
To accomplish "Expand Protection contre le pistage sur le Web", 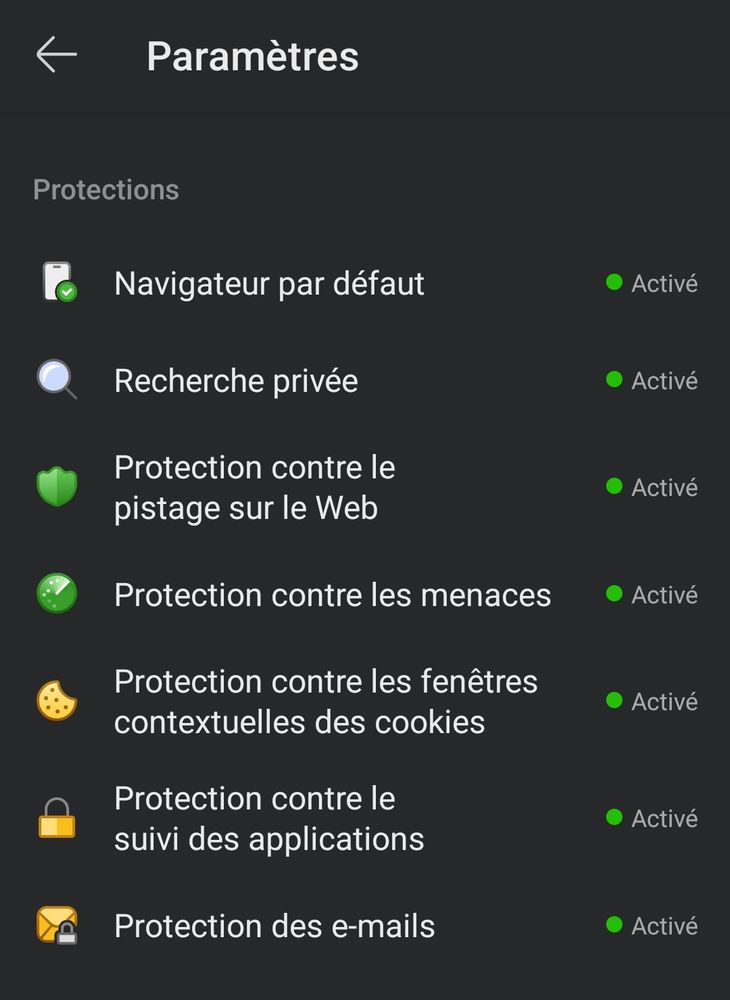I will pyautogui.click(x=255, y=486).
